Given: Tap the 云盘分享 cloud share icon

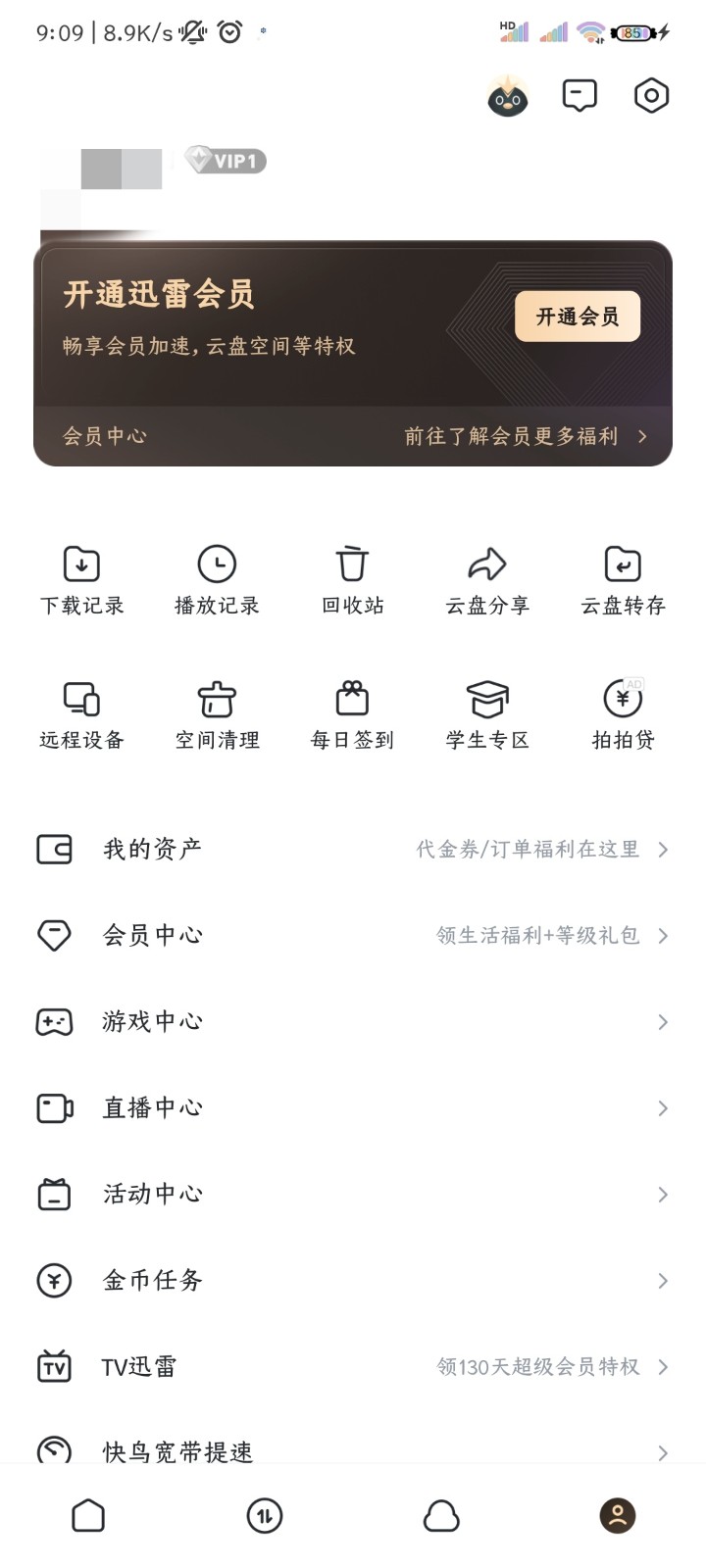Looking at the screenshot, I should tap(487, 578).
